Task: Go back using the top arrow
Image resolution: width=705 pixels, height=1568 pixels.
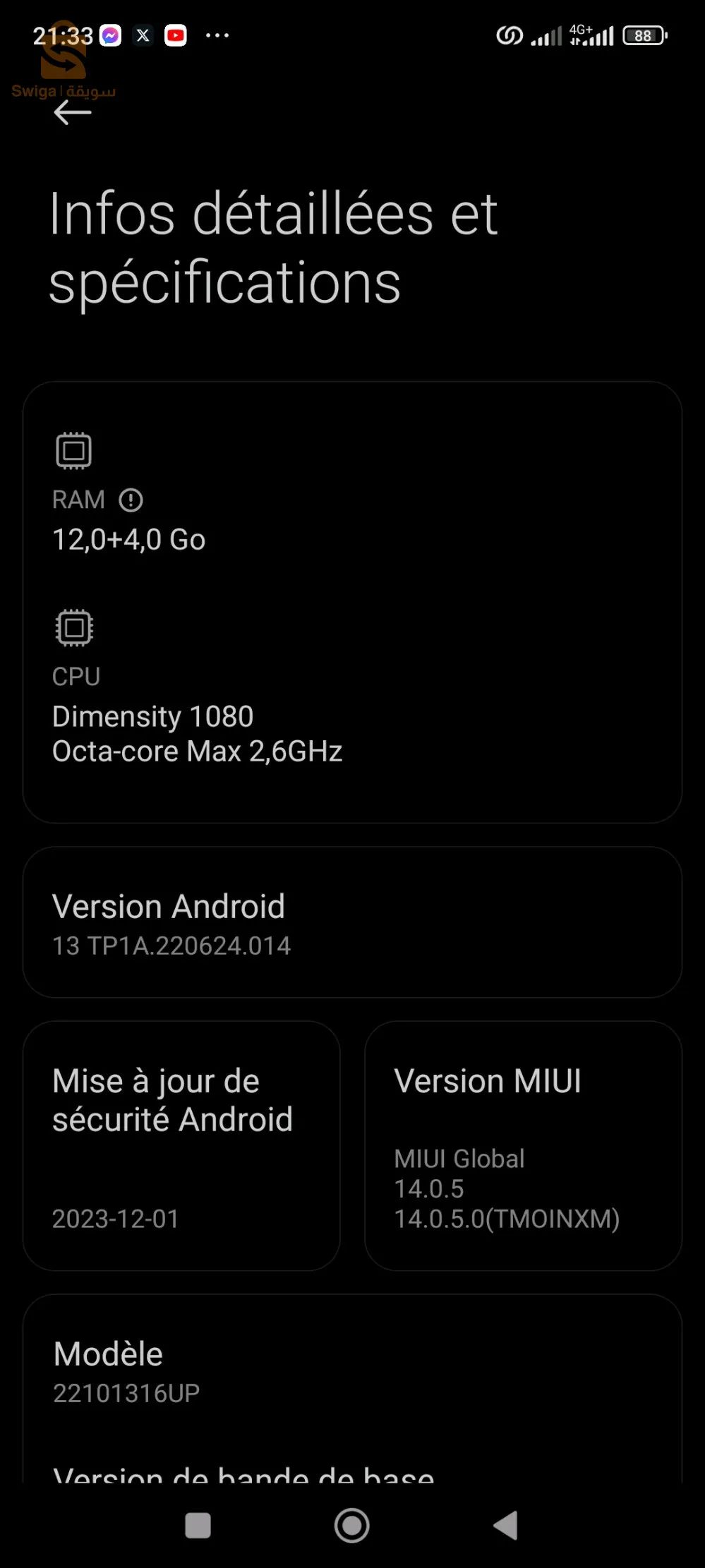Action: point(73,112)
